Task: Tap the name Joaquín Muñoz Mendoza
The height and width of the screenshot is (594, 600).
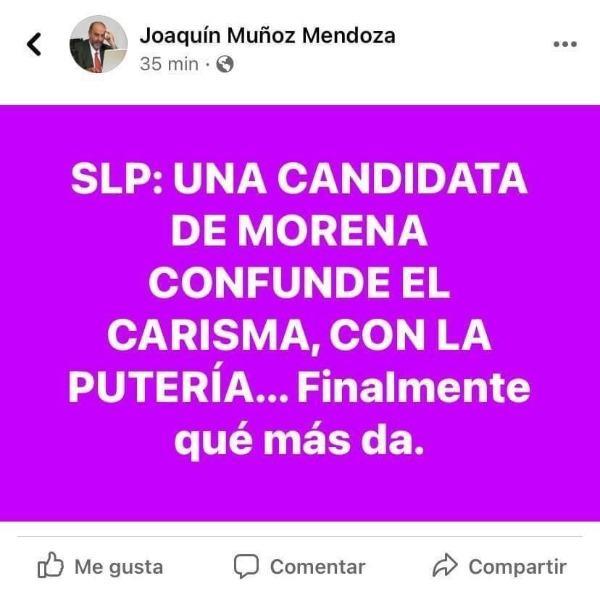Action: [267, 36]
